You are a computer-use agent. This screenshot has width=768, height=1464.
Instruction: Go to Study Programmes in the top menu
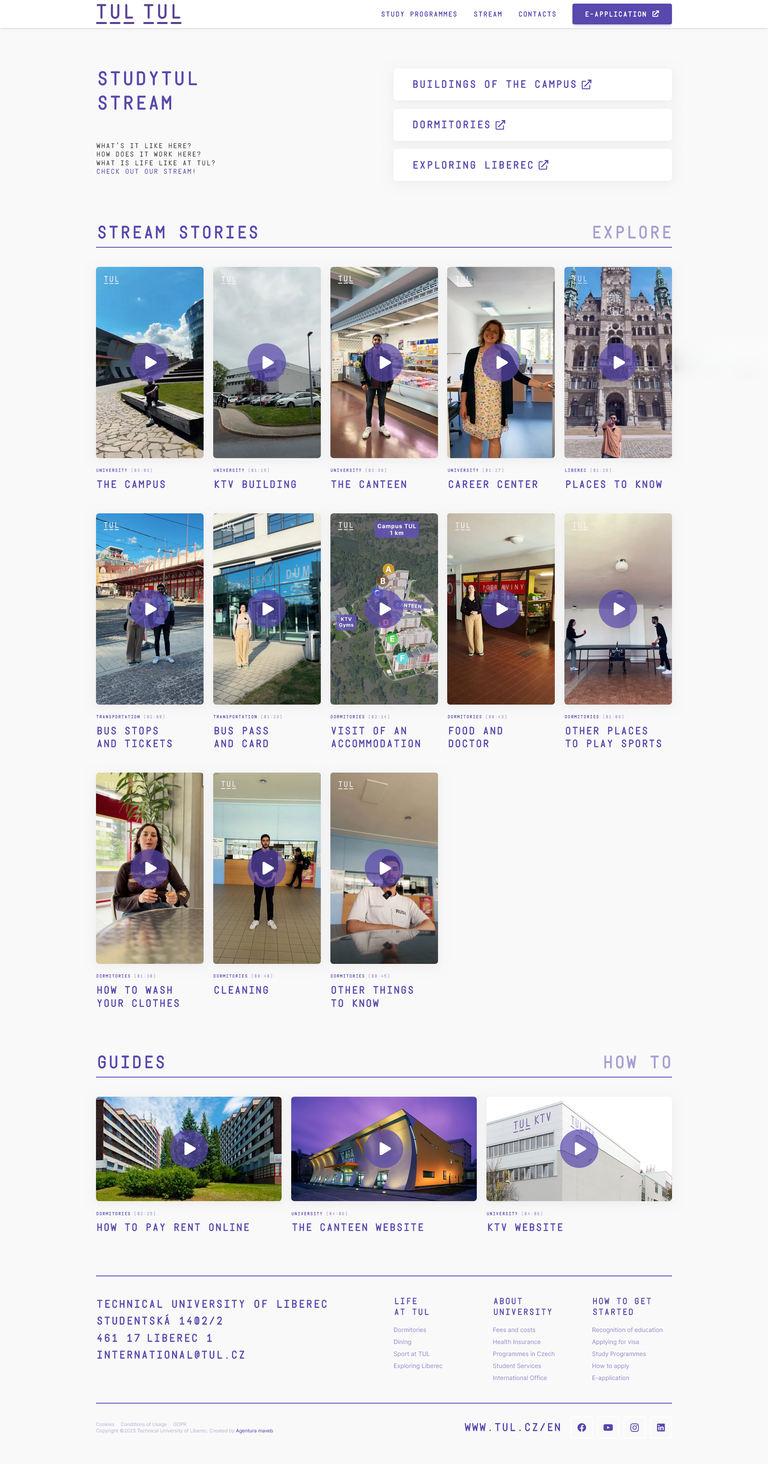click(419, 14)
